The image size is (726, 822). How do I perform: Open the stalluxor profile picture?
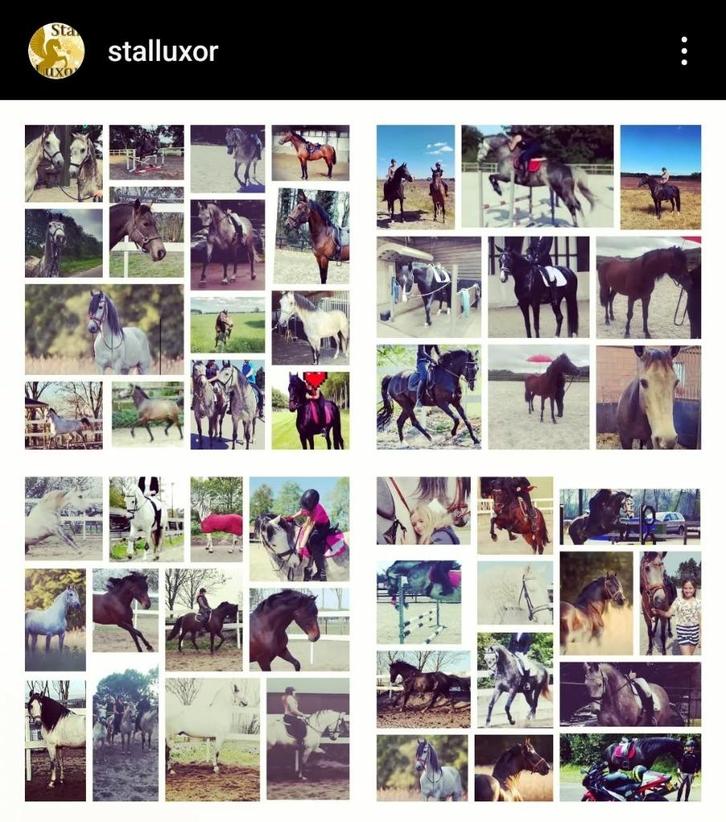[56, 51]
